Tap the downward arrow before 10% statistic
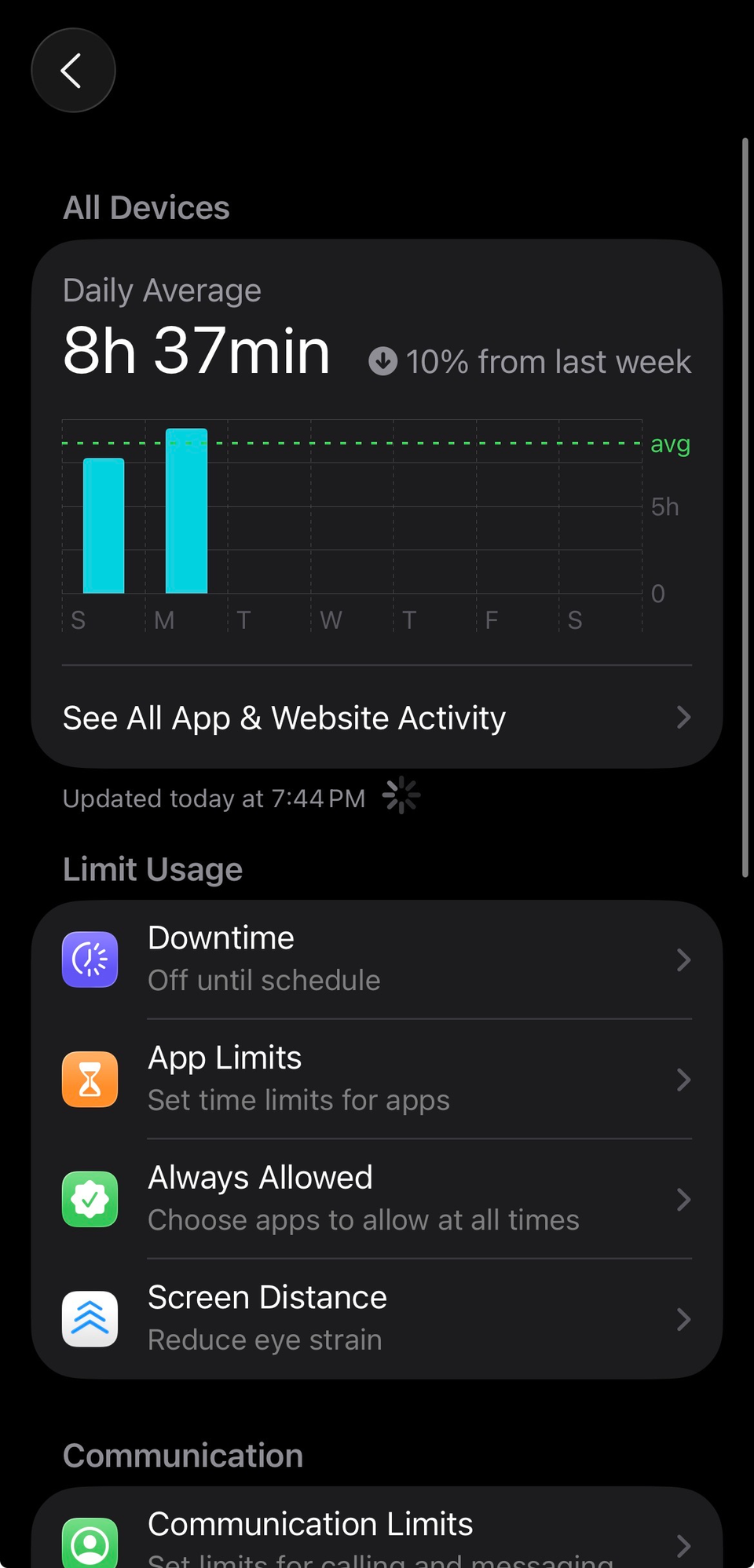The width and height of the screenshot is (754, 1568). [383, 361]
